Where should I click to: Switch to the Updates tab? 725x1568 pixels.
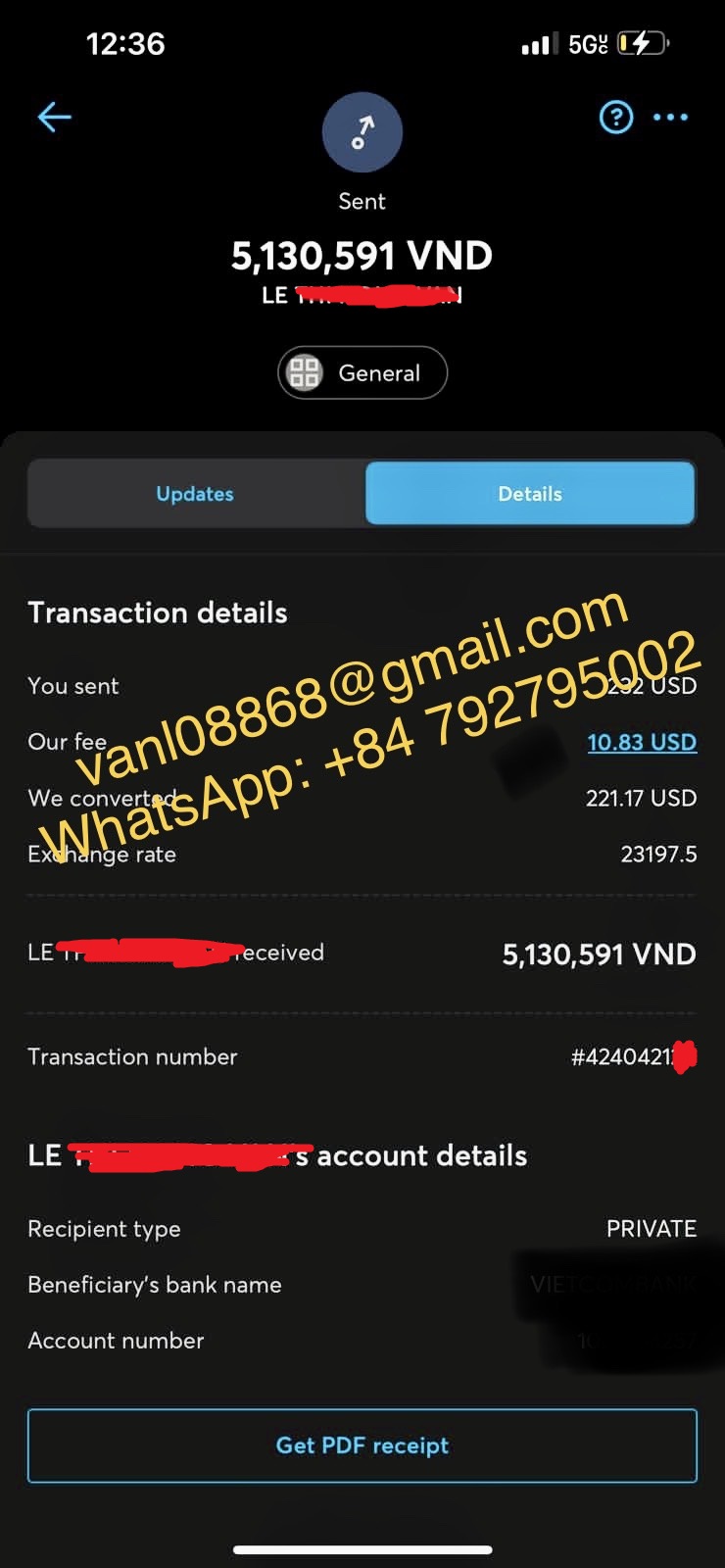(196, 494)
